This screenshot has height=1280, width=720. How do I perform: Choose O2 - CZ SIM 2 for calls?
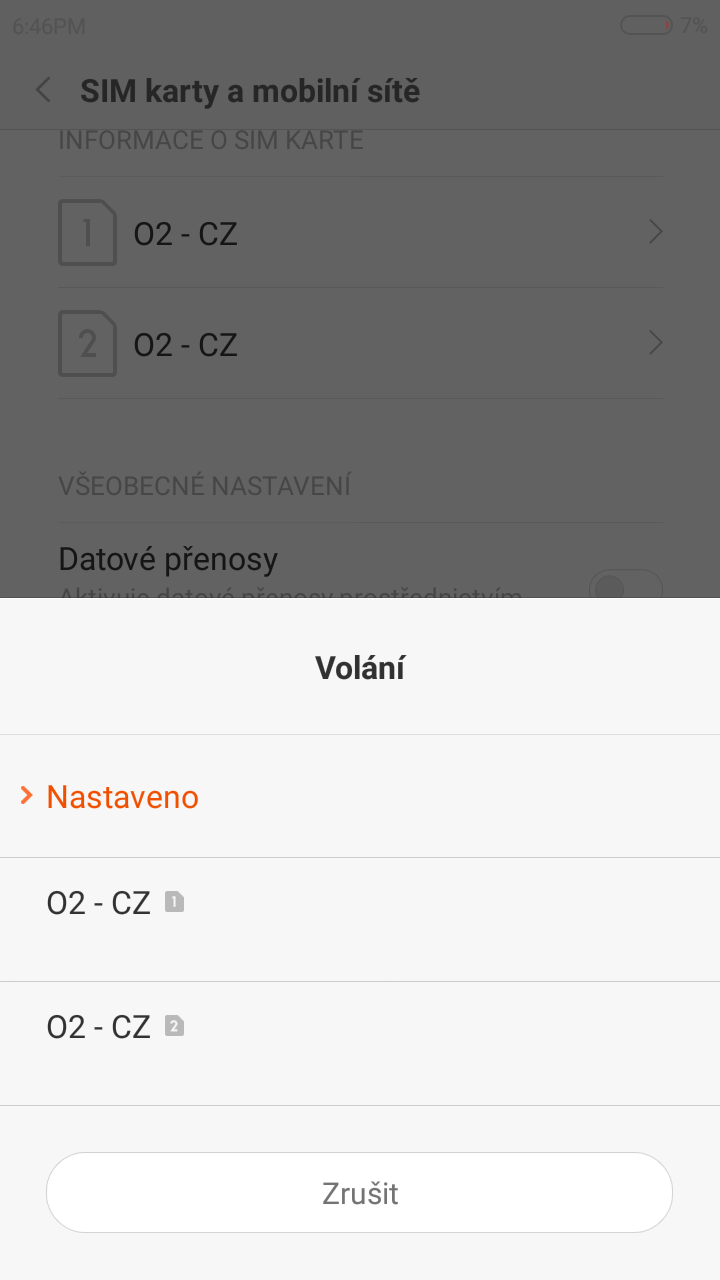[x=360, y=1043]
